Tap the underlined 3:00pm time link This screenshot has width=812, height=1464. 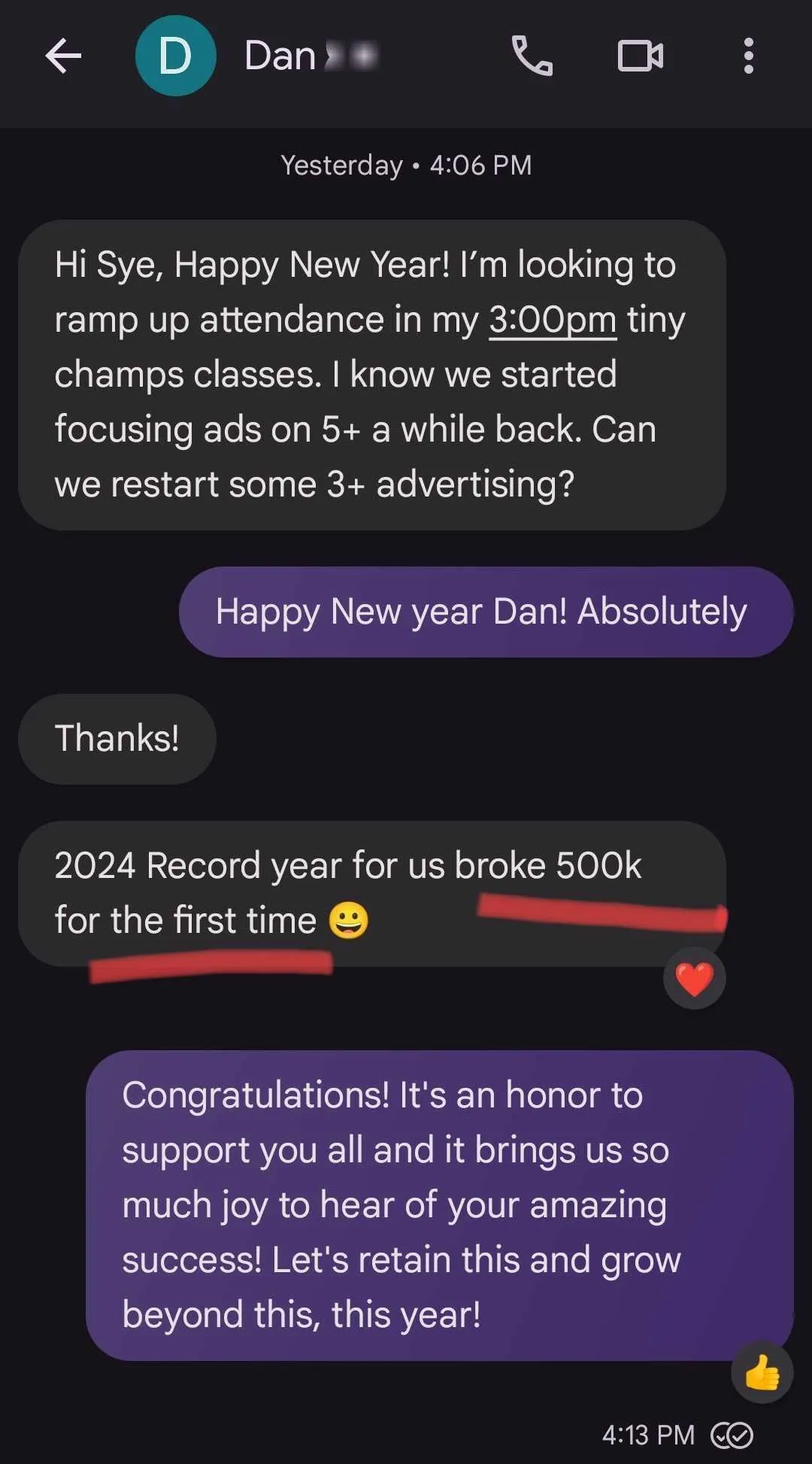tap(553, 320)
